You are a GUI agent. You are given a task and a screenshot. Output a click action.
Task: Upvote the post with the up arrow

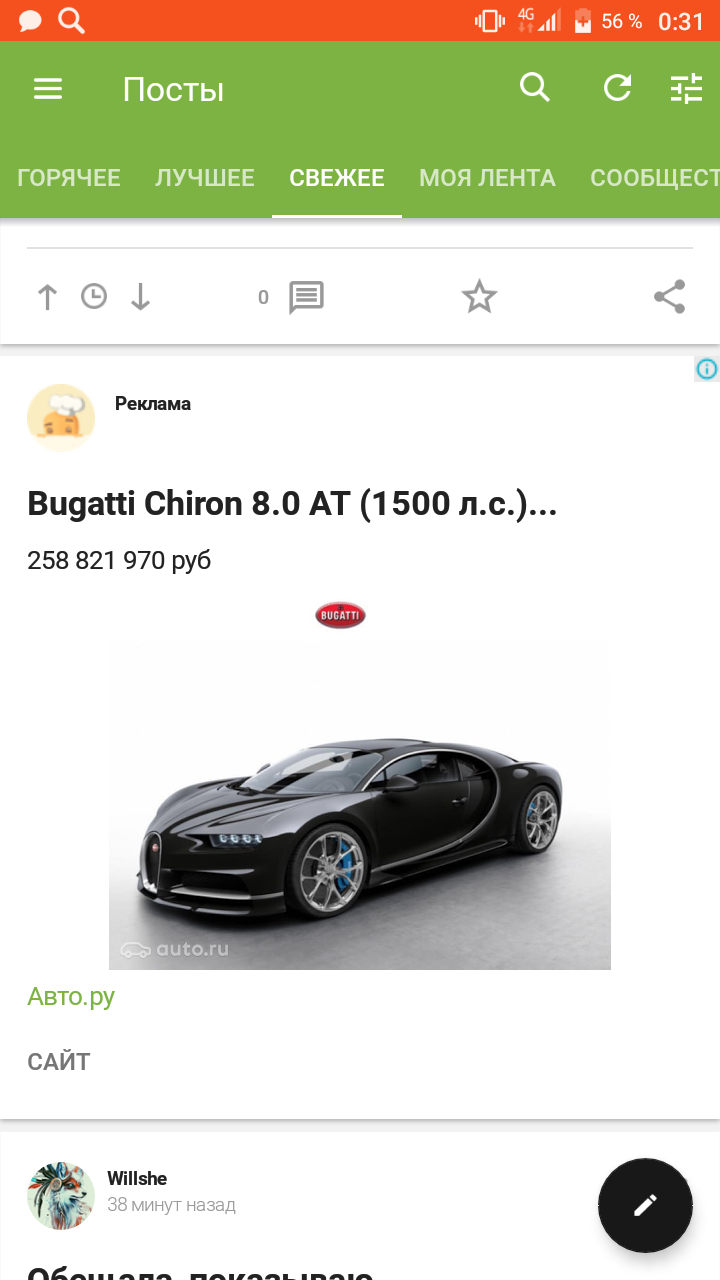pos(47,297)
